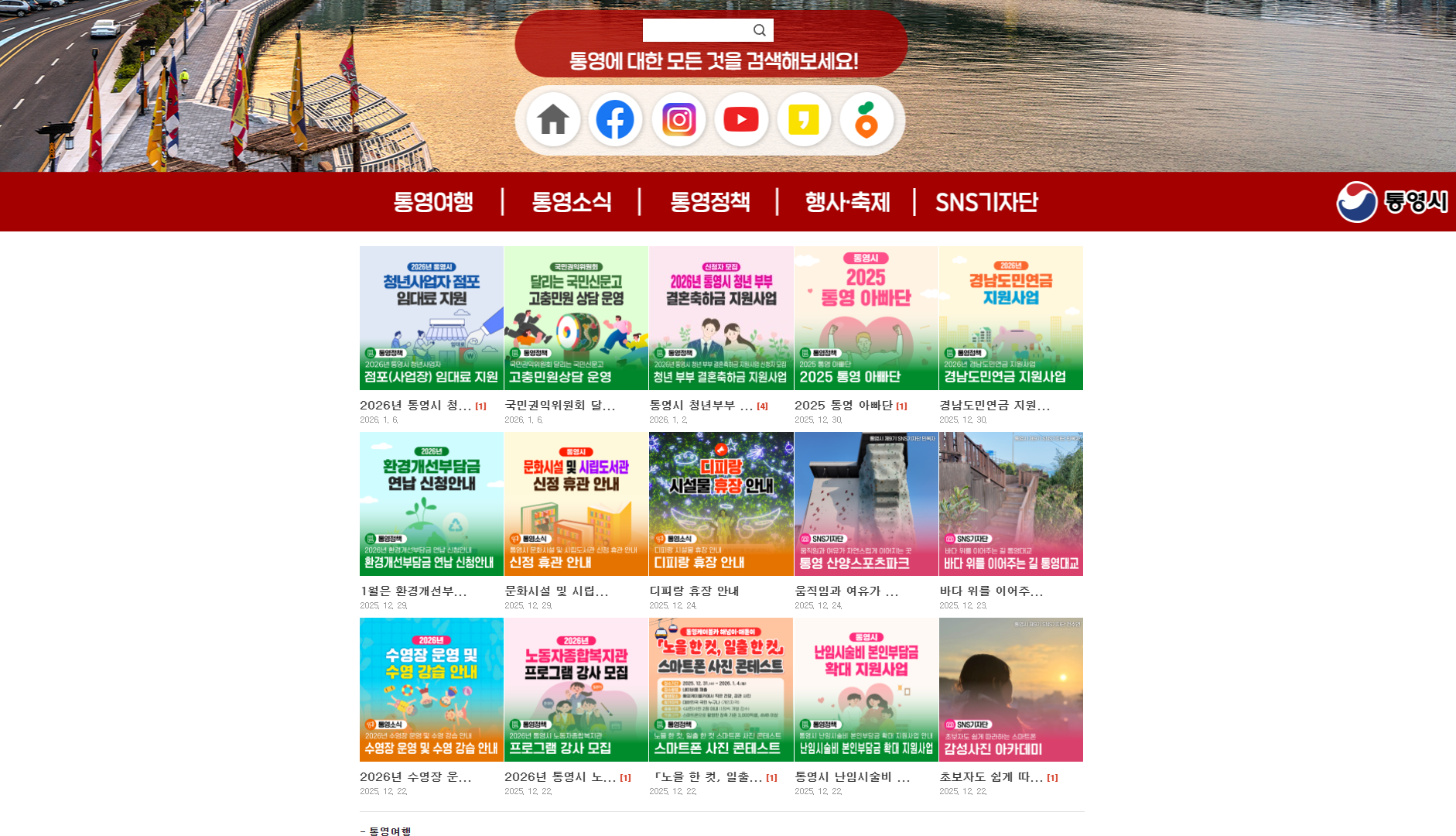
Task: Switch to 통영소식 menu
Action: click(x=572, y=202)
